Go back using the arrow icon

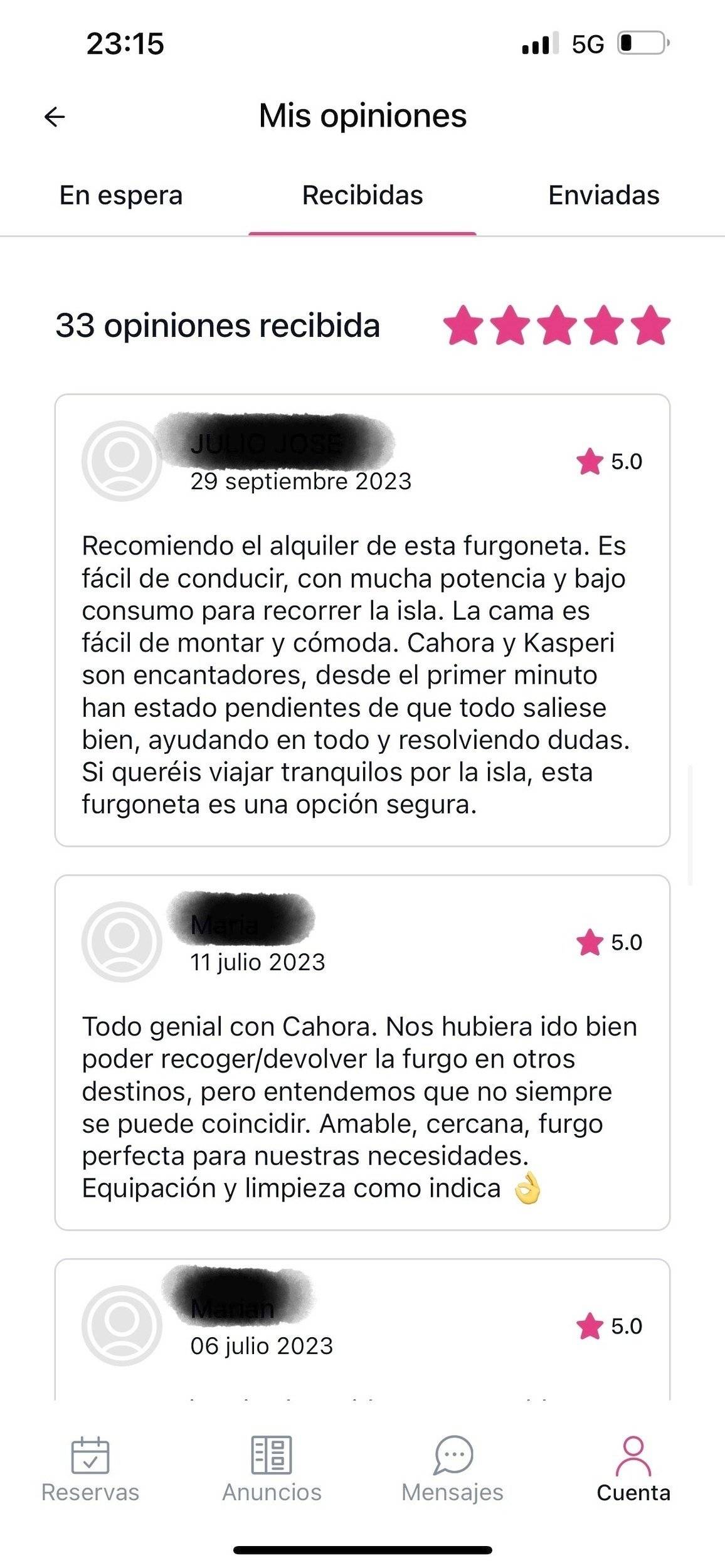55,117
